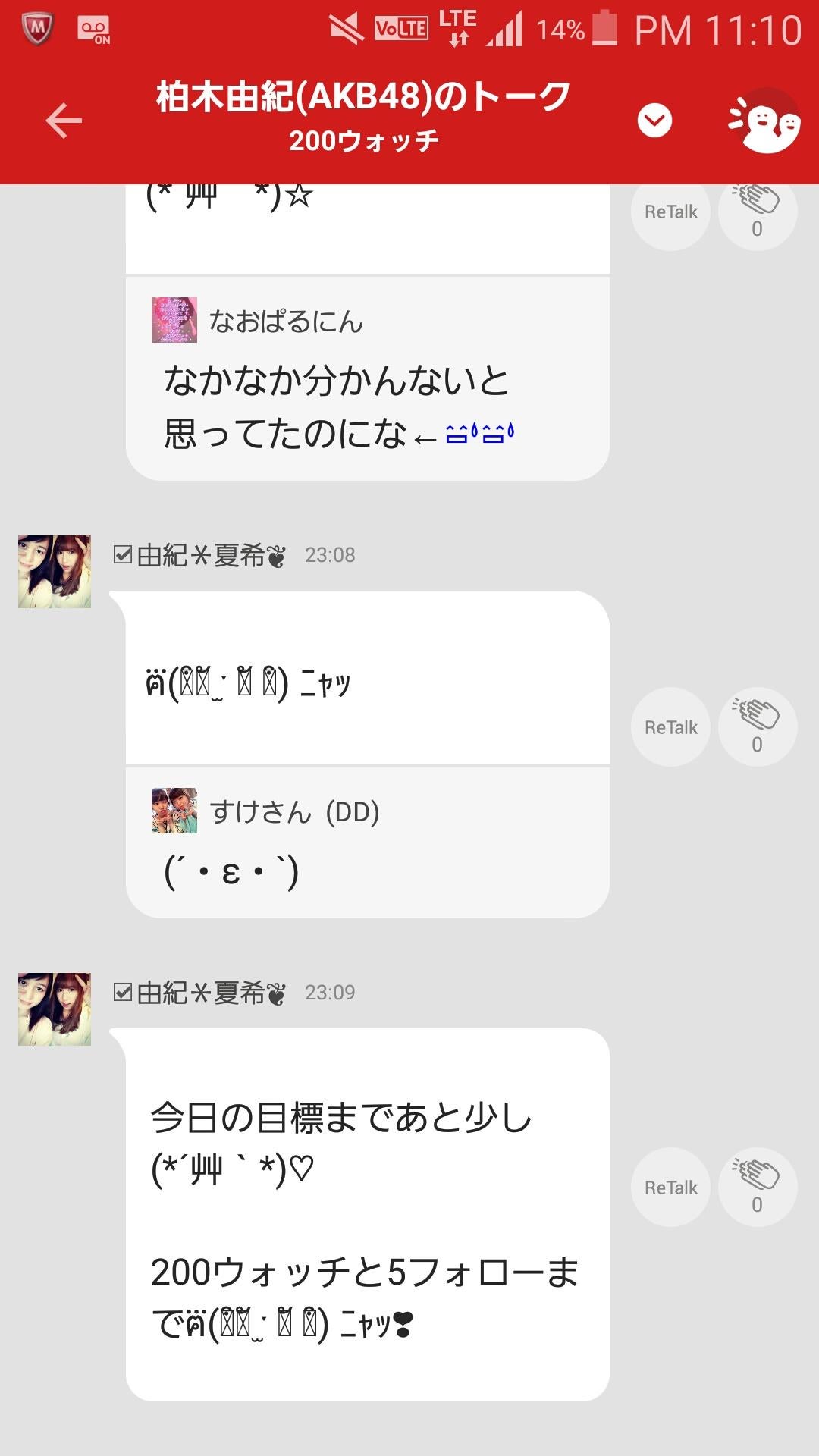Viewport: 819px width, 1456px height.
Task: Clap for the reply to なおぱるにん
Action: coord(757,212)
